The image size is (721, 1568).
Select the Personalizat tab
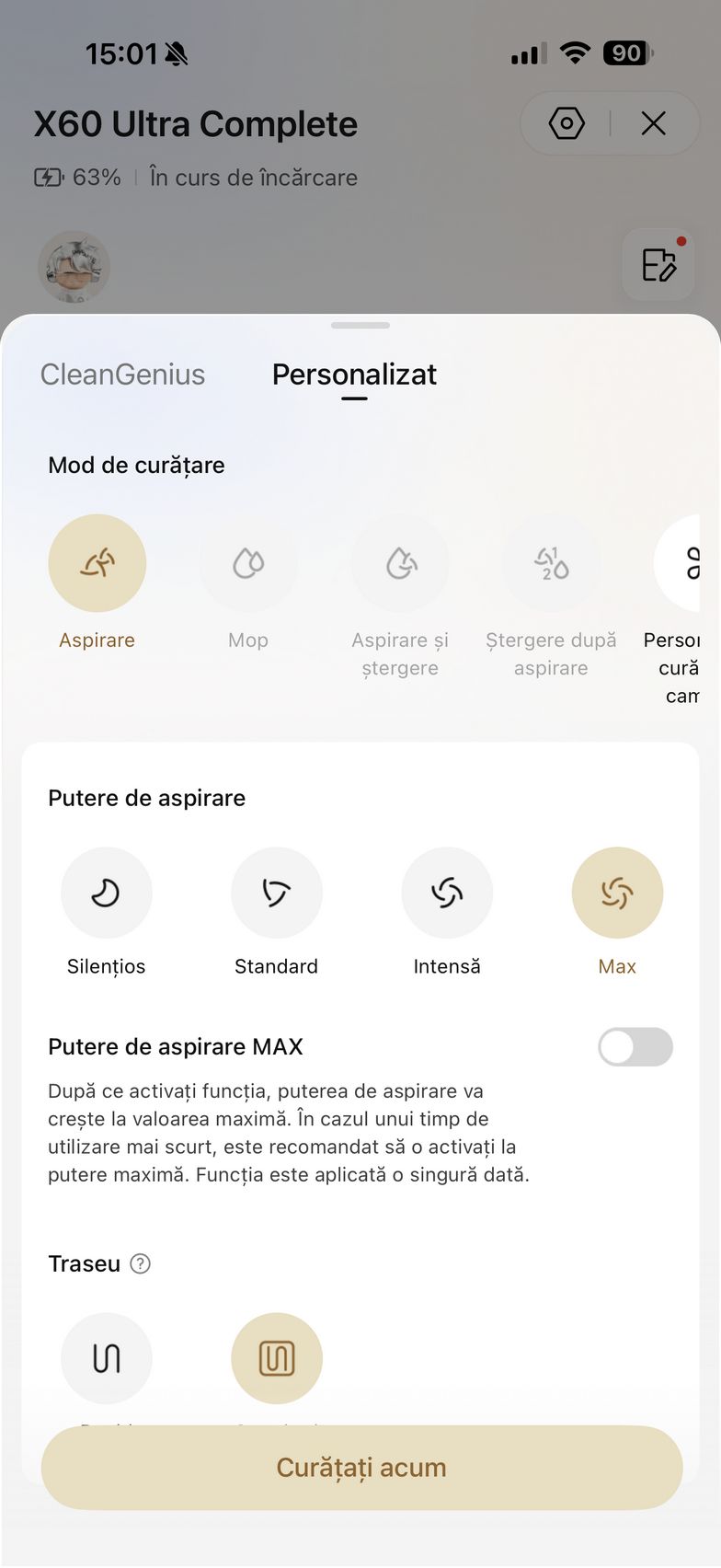click(354, 375)
